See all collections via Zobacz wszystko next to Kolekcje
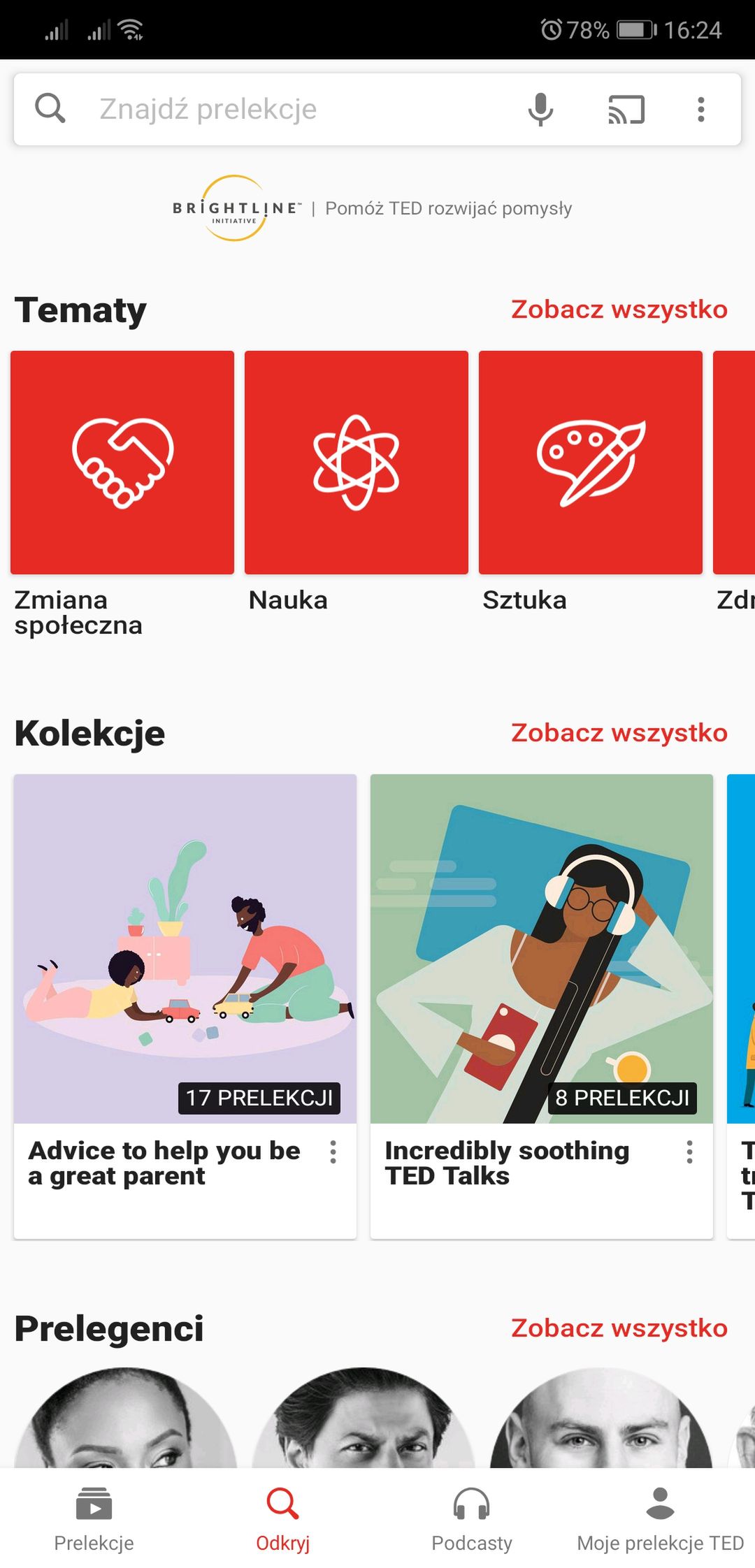755x1568 pixels. [619, 733]
